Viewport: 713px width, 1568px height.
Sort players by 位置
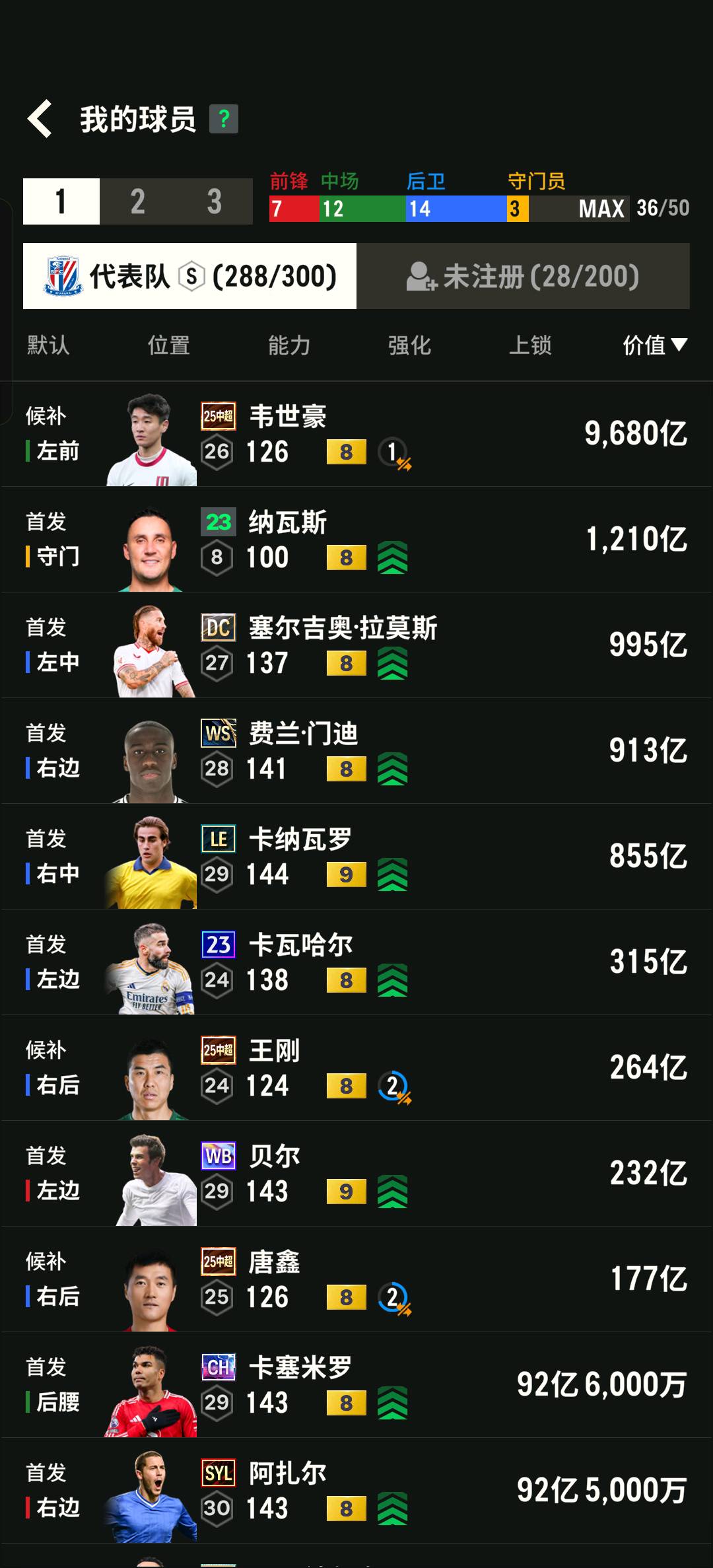(169, 345)
